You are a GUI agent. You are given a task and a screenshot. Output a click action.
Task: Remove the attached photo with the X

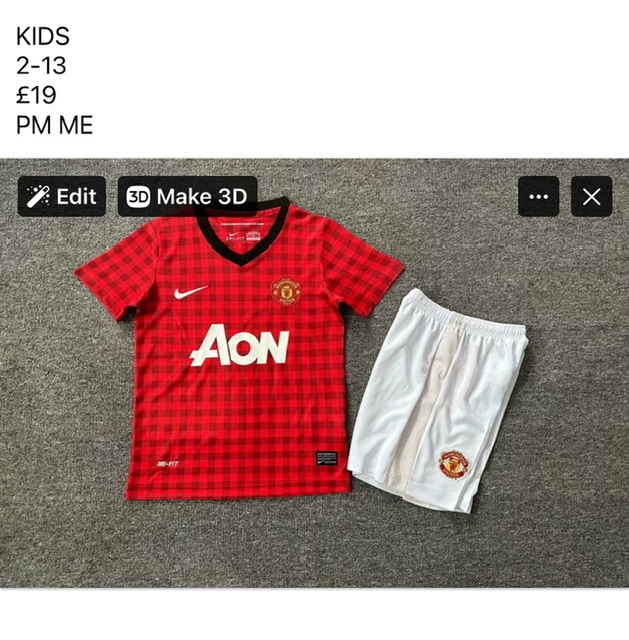[x=591, y=197]
